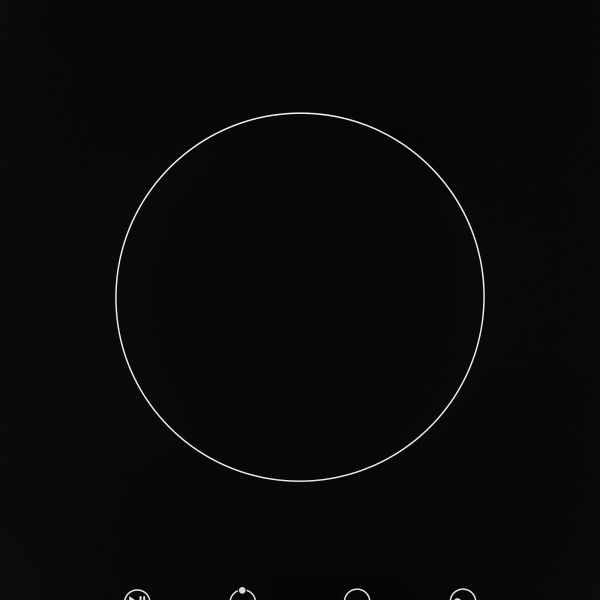This screenshot has height=600, width=600.
Task: Tap the play/pause control icon
Action: 138,596
